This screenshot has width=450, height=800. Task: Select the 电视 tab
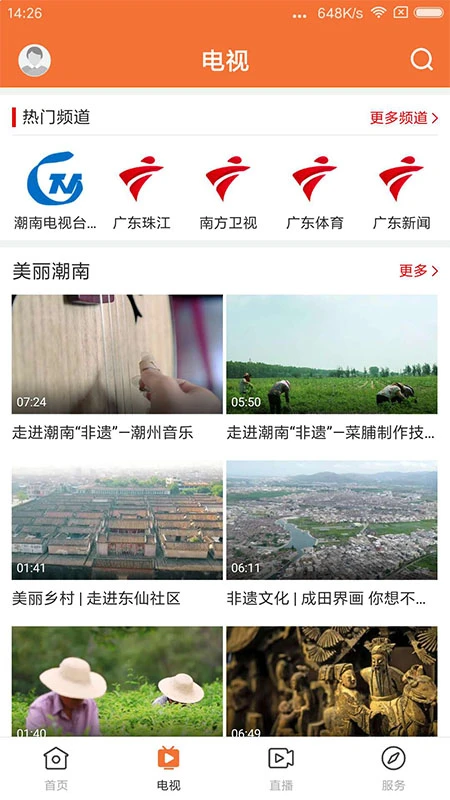168,768
